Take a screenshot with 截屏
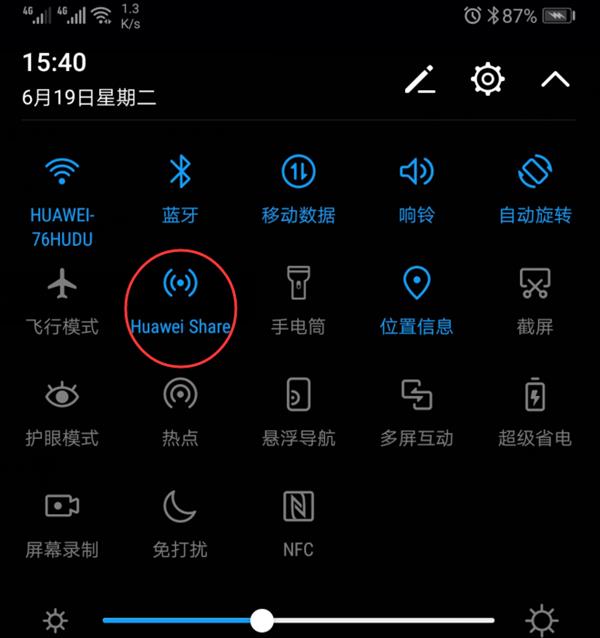This screenshot has height=638, width=600. pyautogui.click(x=535, y=285)
